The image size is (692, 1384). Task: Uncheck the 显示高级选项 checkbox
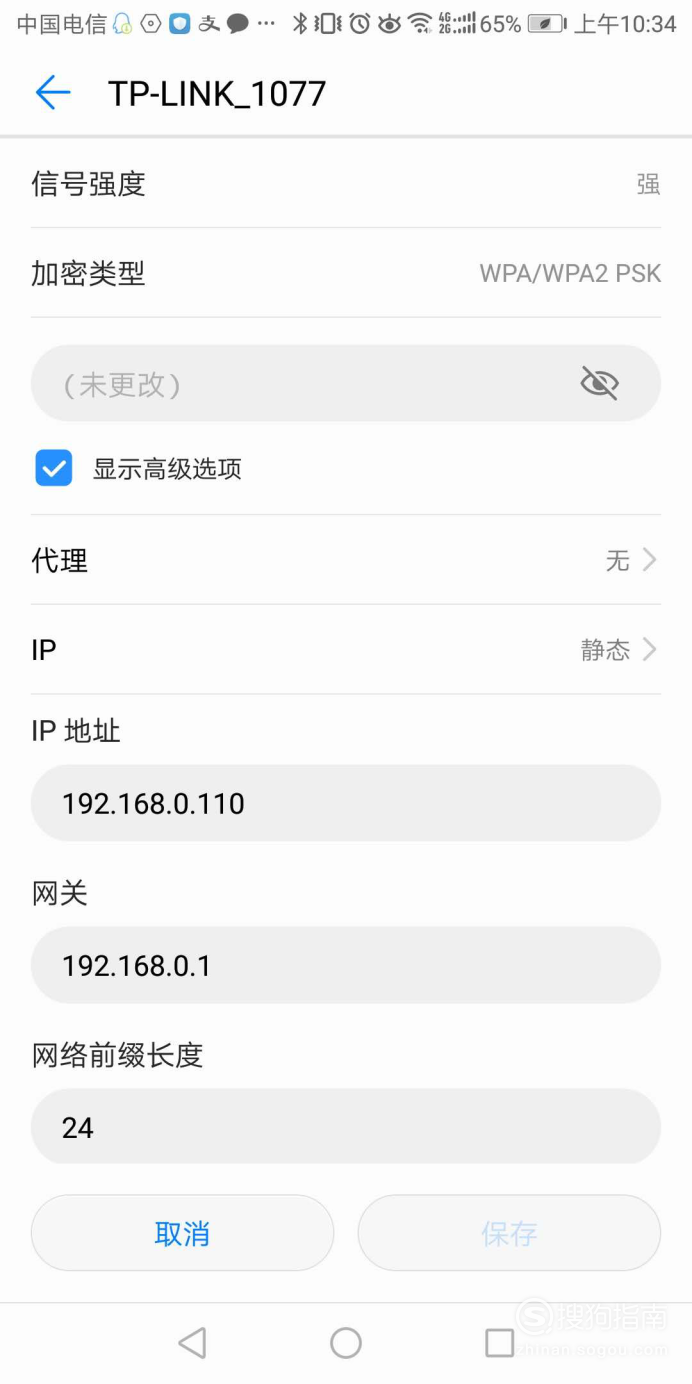pyautogui.click(x=54, y=468)
